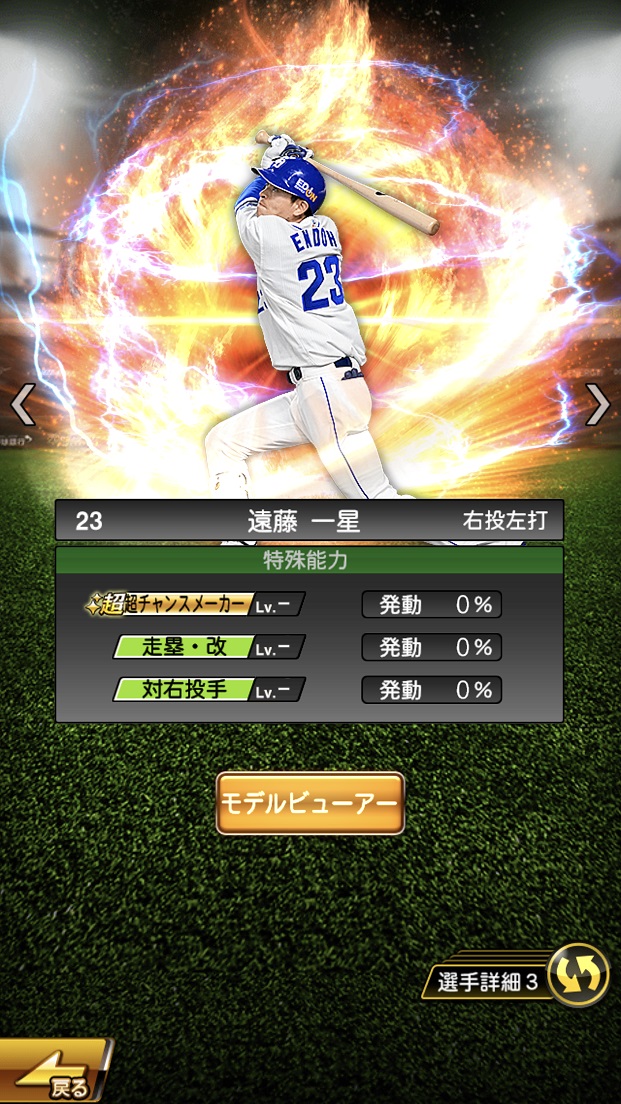View the 対右投手 special ability

(208, 689)
